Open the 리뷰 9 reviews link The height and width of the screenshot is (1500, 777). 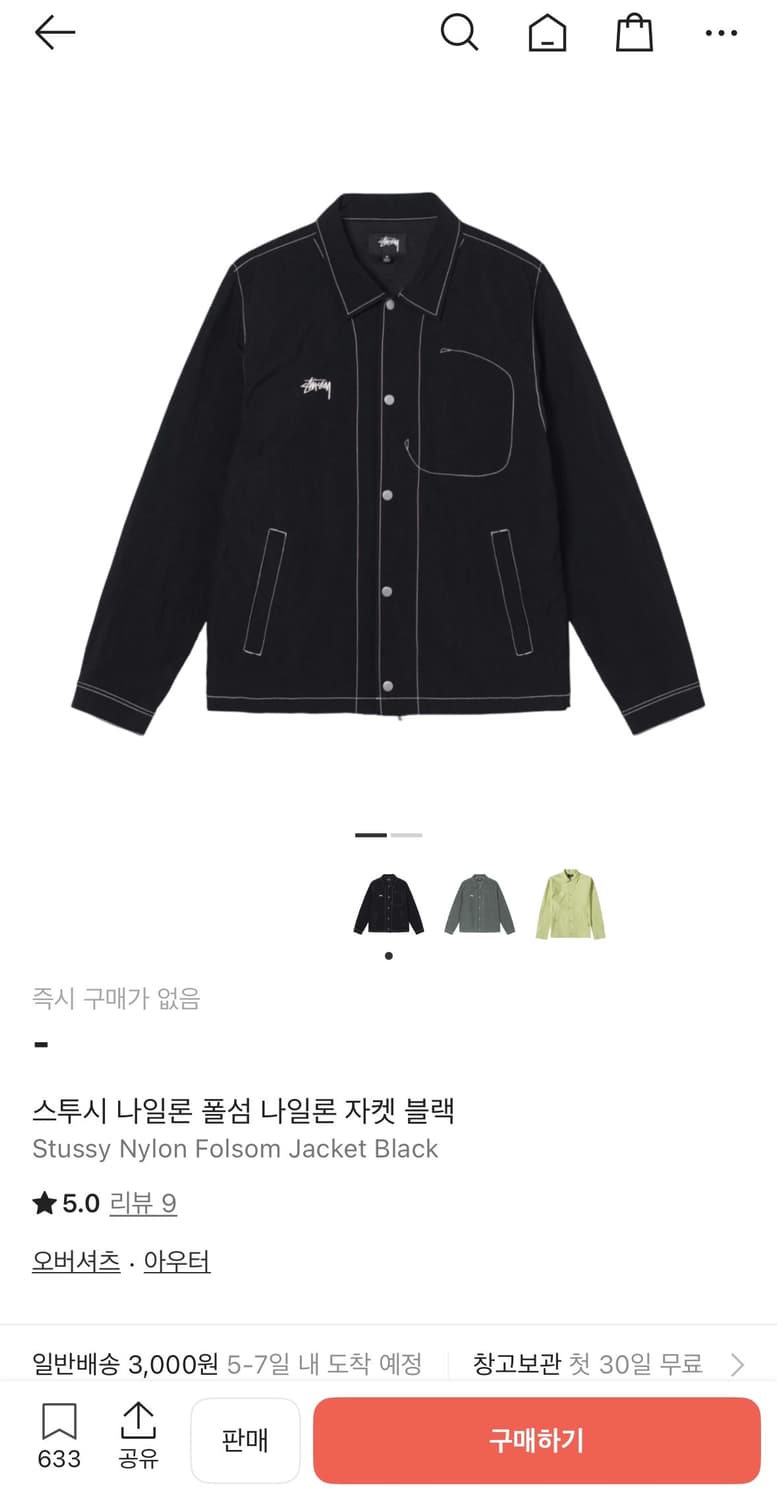pos(143,1204)
